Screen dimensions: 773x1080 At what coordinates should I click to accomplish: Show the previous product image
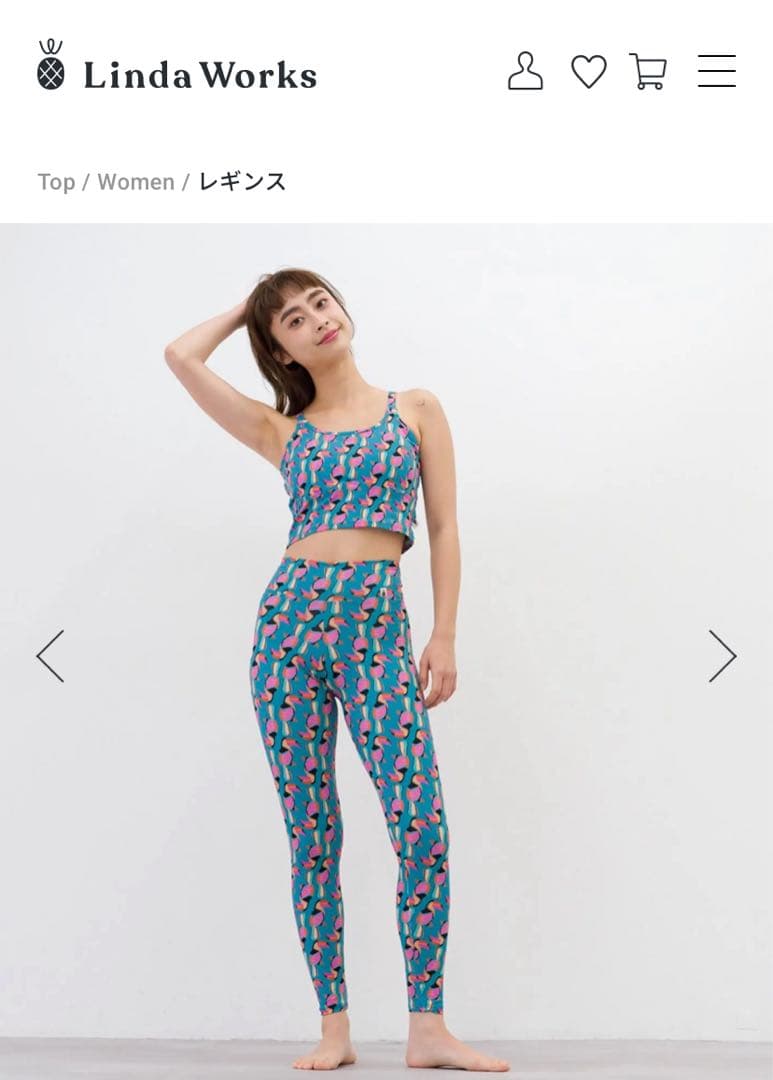(50, 656)
